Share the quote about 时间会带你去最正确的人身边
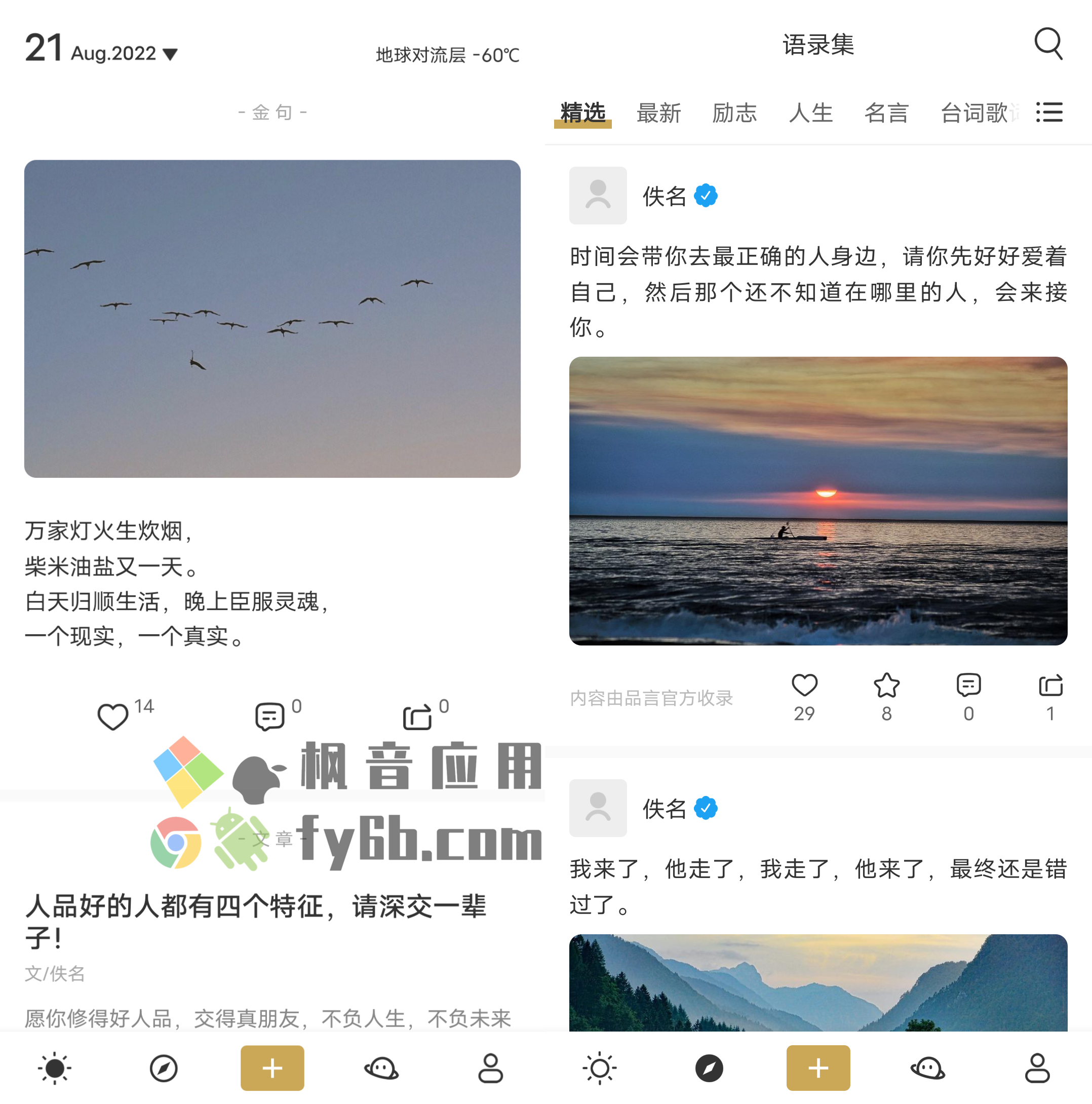 [1050, 685]
